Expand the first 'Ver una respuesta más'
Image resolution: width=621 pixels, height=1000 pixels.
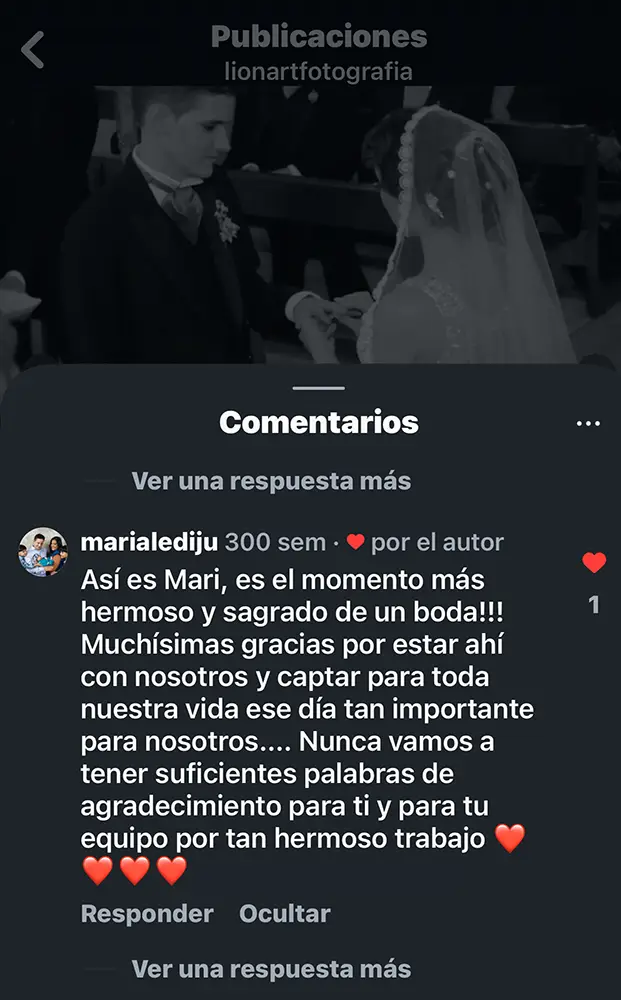[x=271, y=481]
